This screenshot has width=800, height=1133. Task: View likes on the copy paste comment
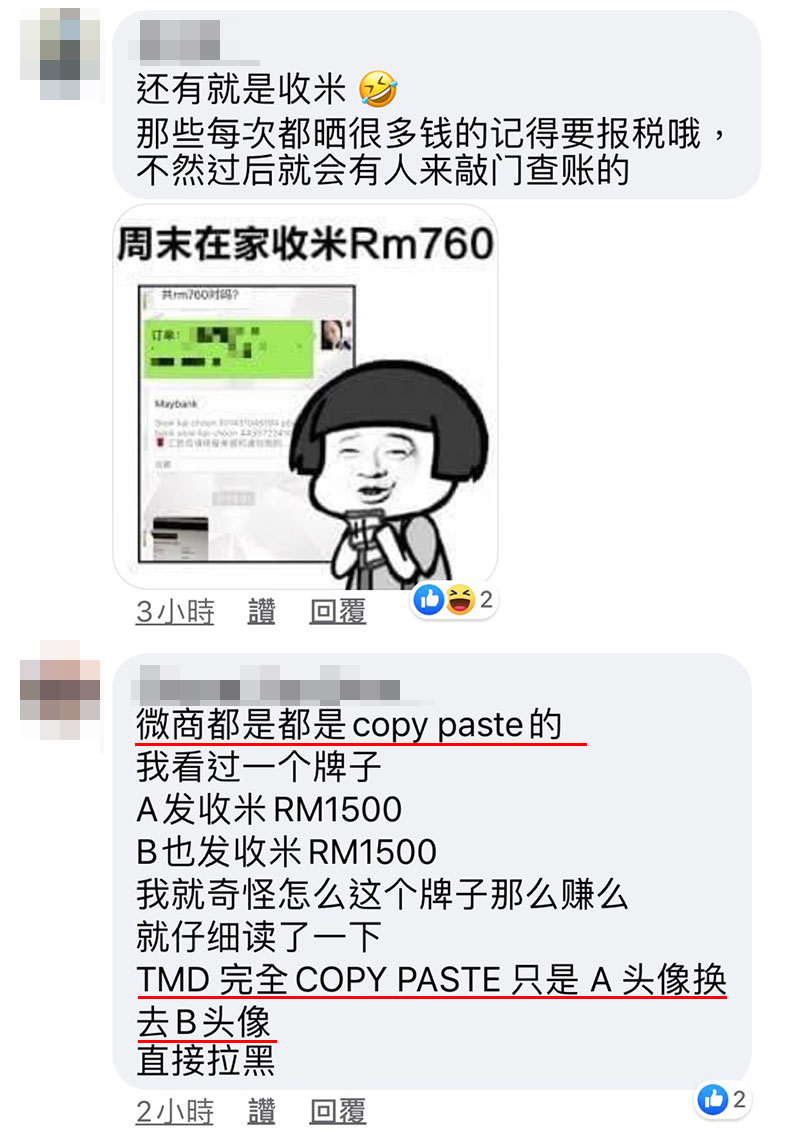pos(722,1100)
